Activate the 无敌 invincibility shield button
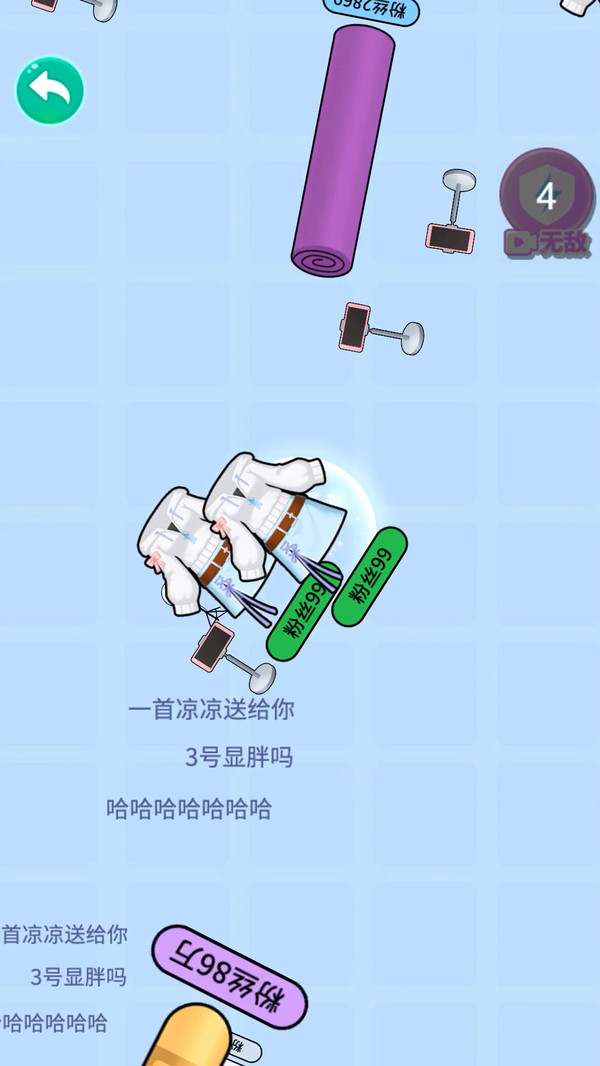This screenshot has height=1066, width=600. click(x=546, y=202)
